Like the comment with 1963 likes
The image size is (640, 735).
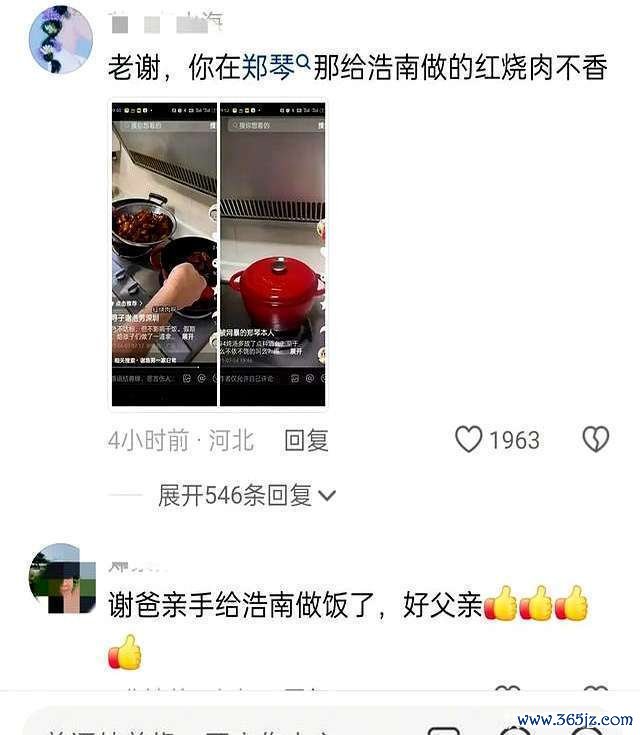pyautogui.click(x=469, y=439)
